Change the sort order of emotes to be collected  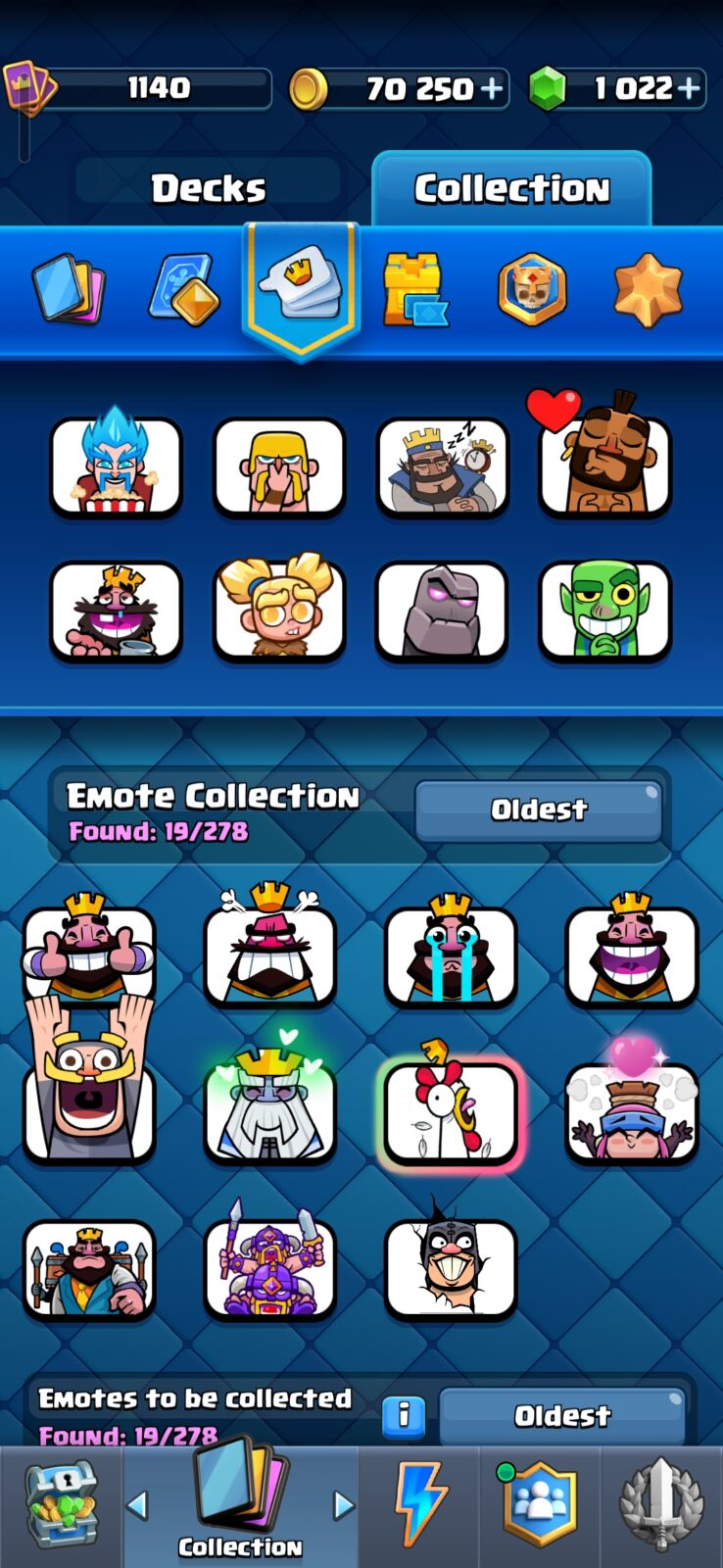pyautogui.click(x=562, y=1416)
